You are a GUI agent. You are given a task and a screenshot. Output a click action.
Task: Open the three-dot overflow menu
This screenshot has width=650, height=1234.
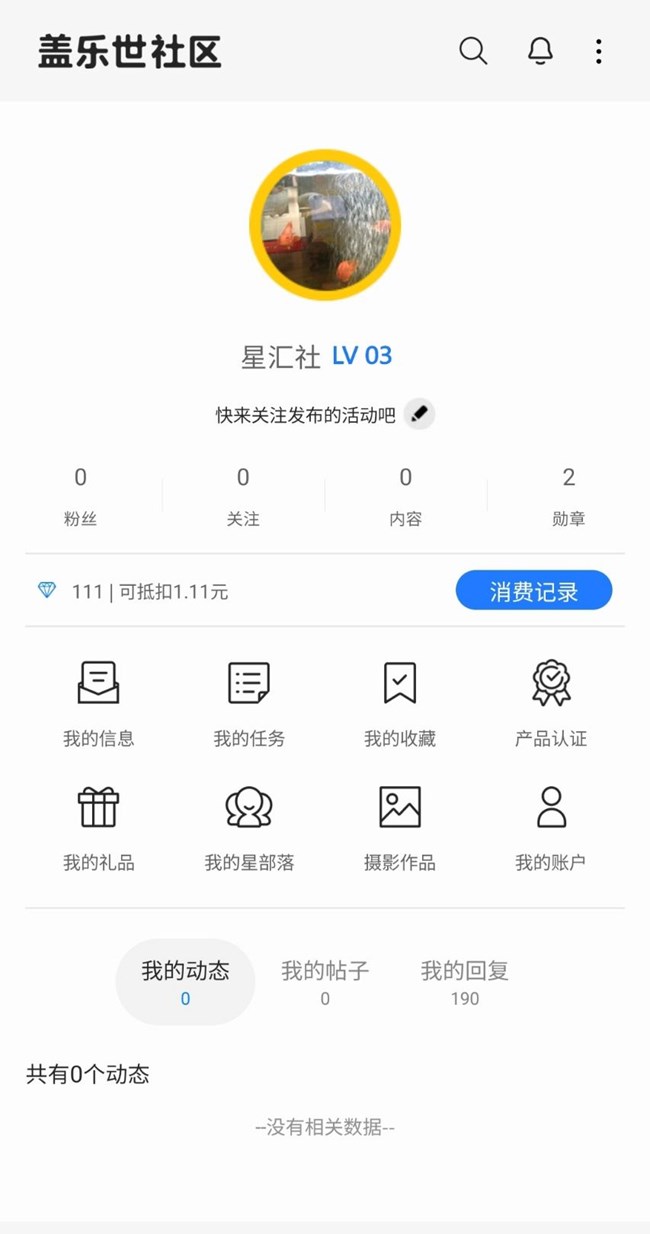(598, 51)
